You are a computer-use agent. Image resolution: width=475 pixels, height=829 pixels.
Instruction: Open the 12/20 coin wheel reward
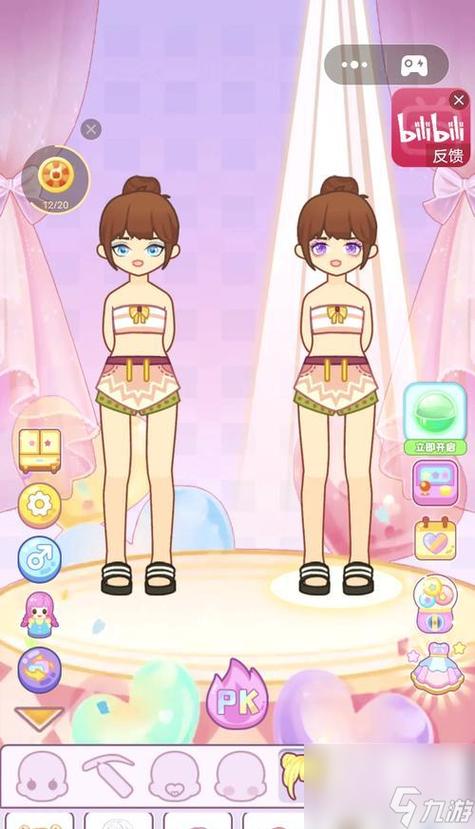coord(56,180)
